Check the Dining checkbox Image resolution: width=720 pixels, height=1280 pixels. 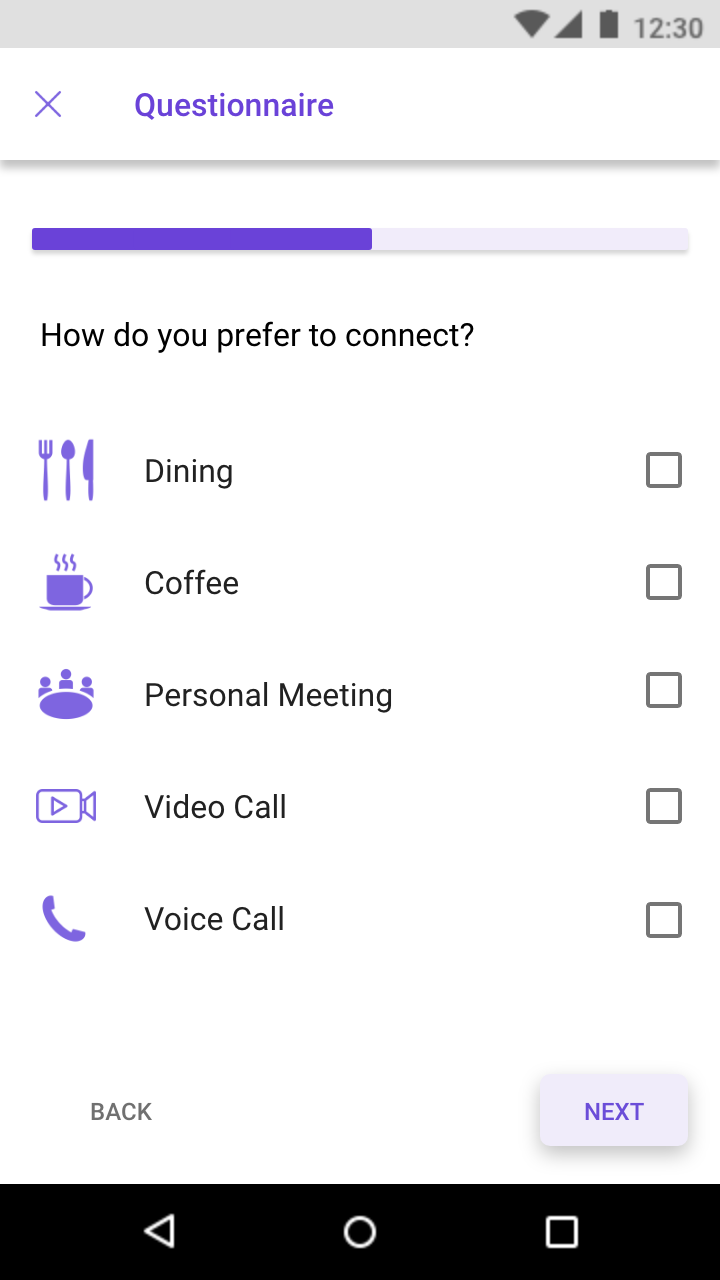click(664, 470)
